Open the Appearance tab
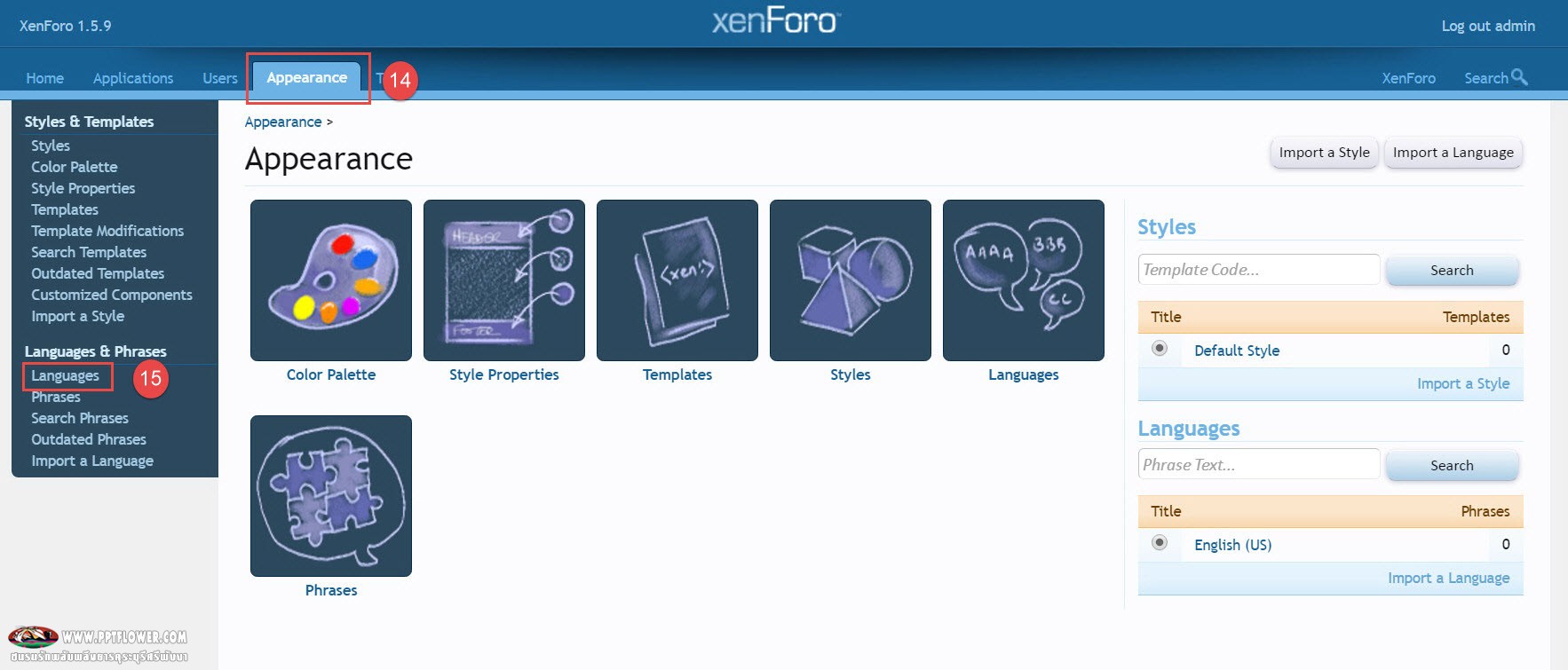The height and width of the screenshot is (670, 1568). pyautogui.click(x=306, y=78)
